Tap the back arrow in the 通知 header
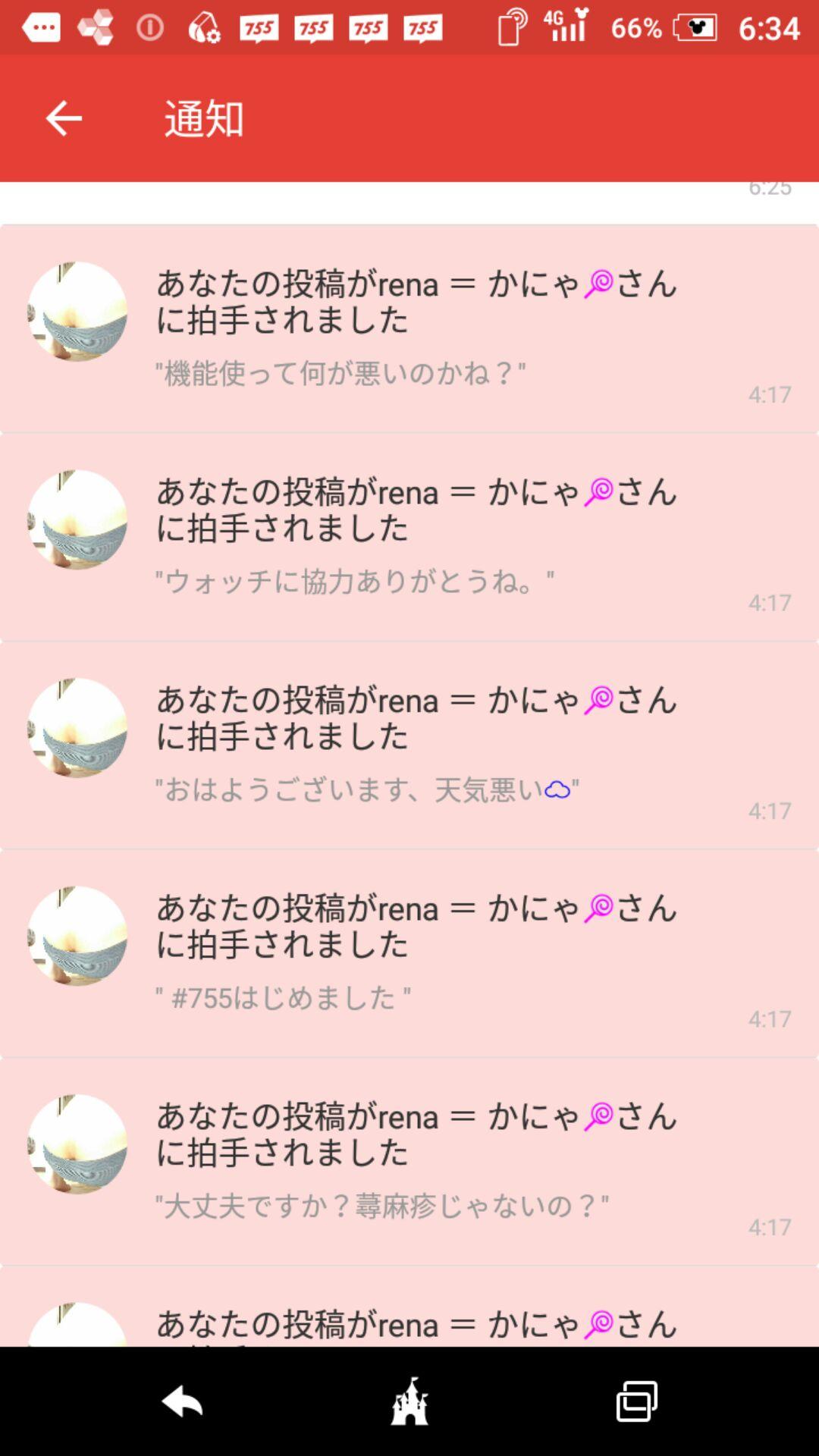This screenshot has width=819, height=1456. pyautogui.click(x=62, y=118)
